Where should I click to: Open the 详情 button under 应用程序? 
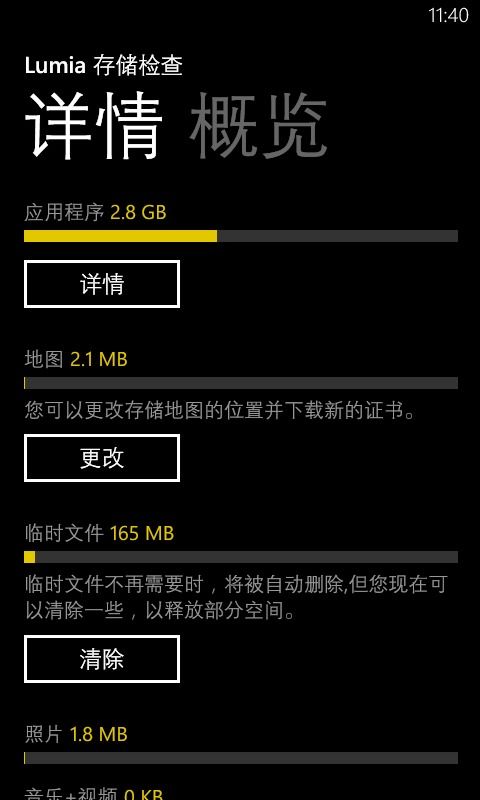tap(102, 284)
